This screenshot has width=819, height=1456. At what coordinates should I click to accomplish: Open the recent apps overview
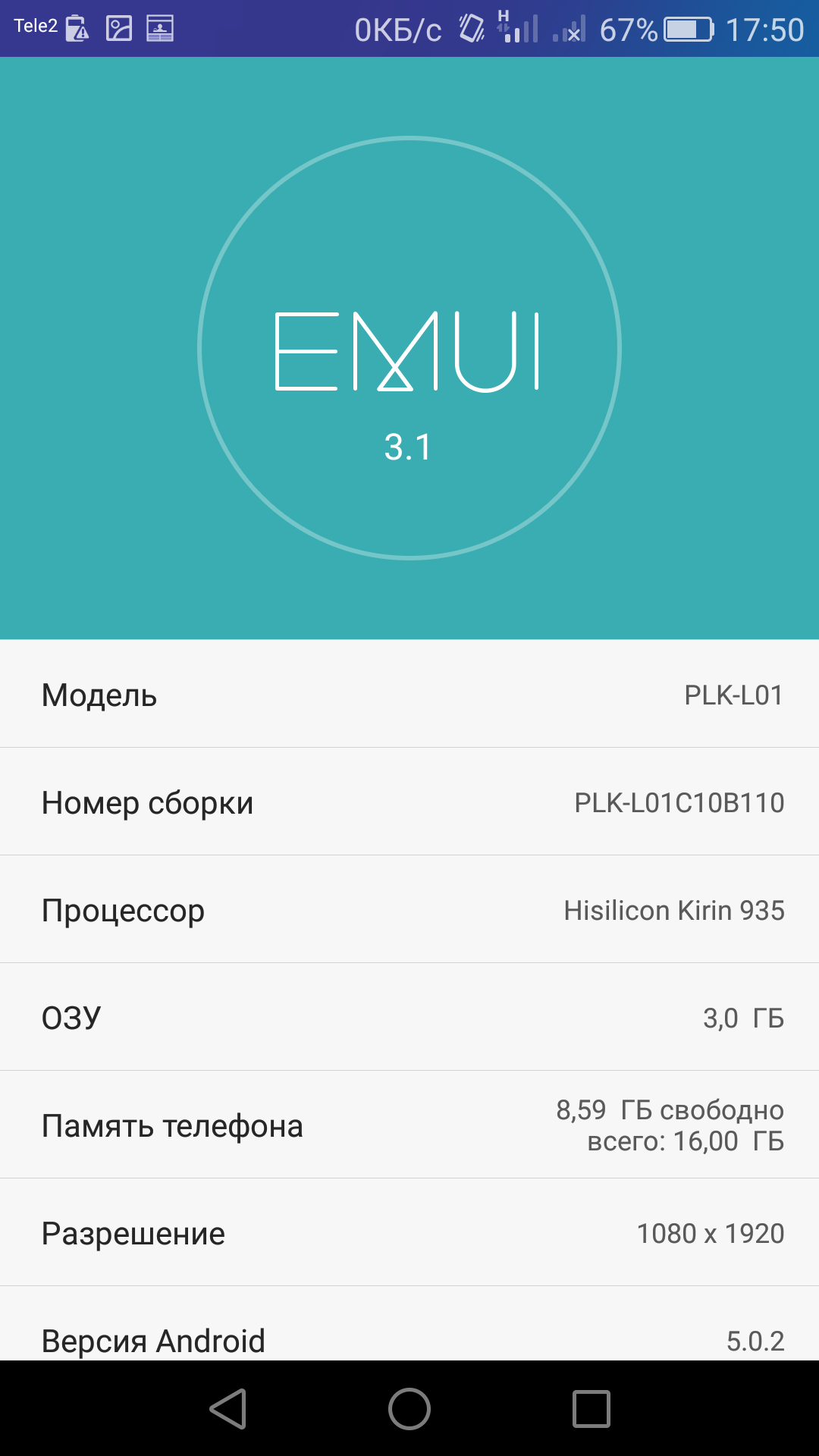pyautogui.click(x=591, y=1409)
